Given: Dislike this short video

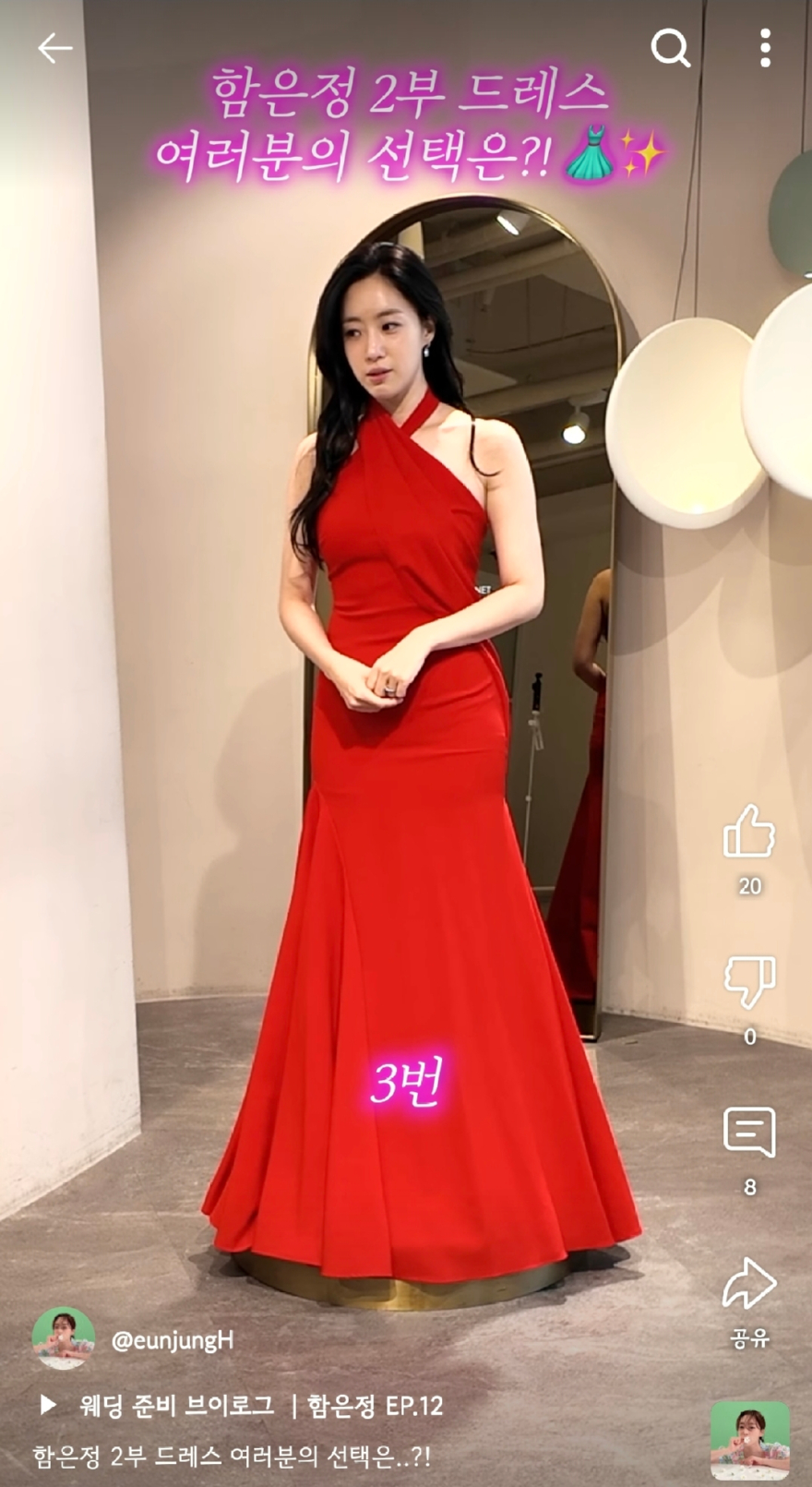Looking at the screenshot, I should pos(748,982).
